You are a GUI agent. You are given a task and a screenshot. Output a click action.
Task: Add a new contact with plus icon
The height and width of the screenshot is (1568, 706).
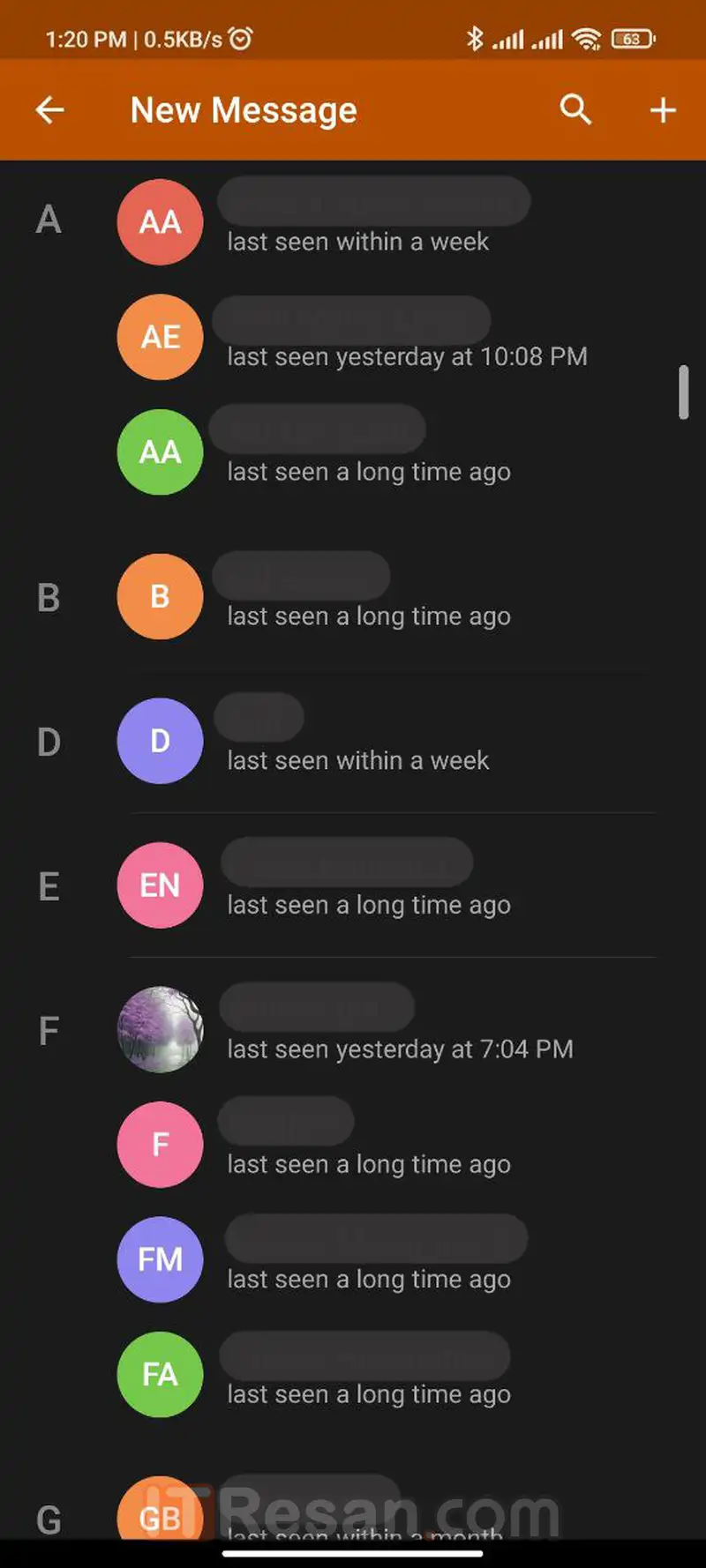click(662, 110)
